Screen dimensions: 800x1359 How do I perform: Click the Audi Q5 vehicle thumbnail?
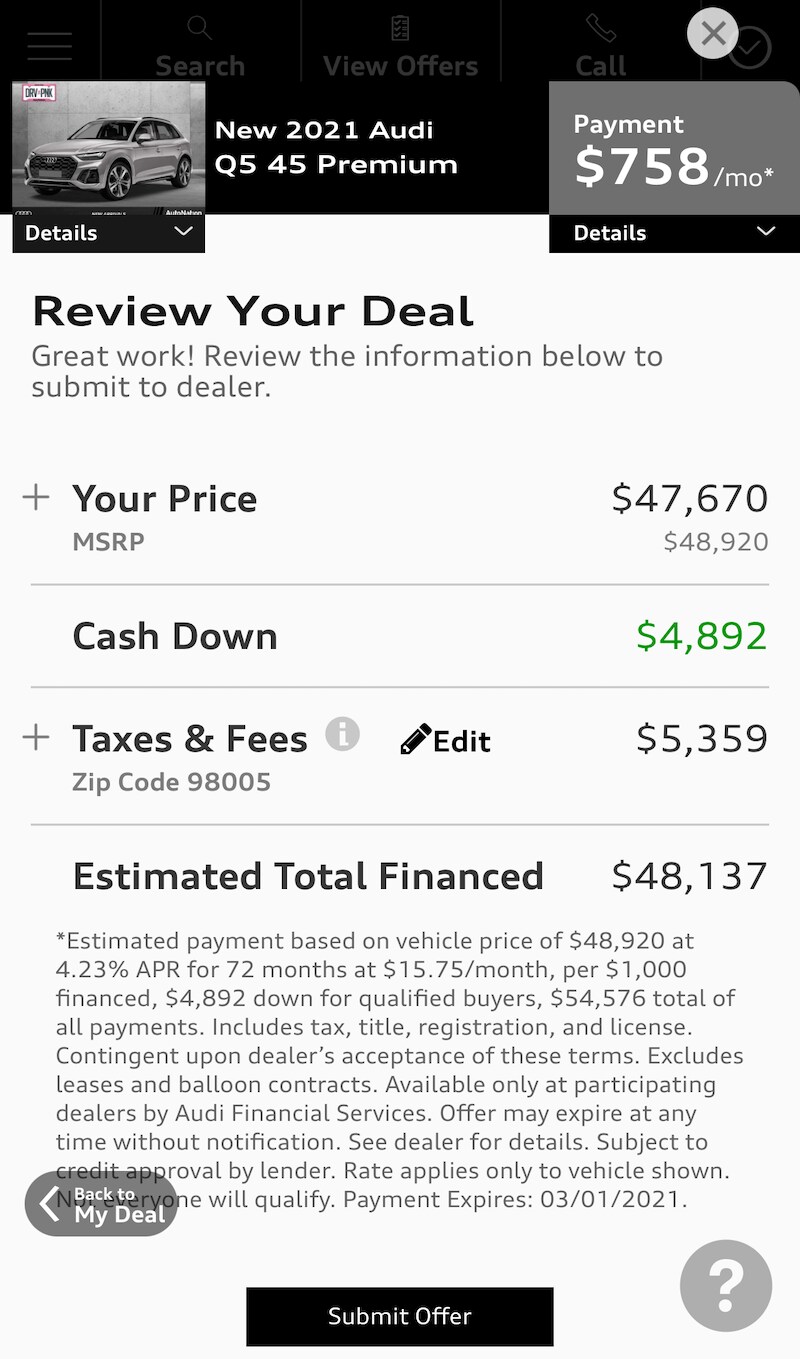click(x=108, y=150)
